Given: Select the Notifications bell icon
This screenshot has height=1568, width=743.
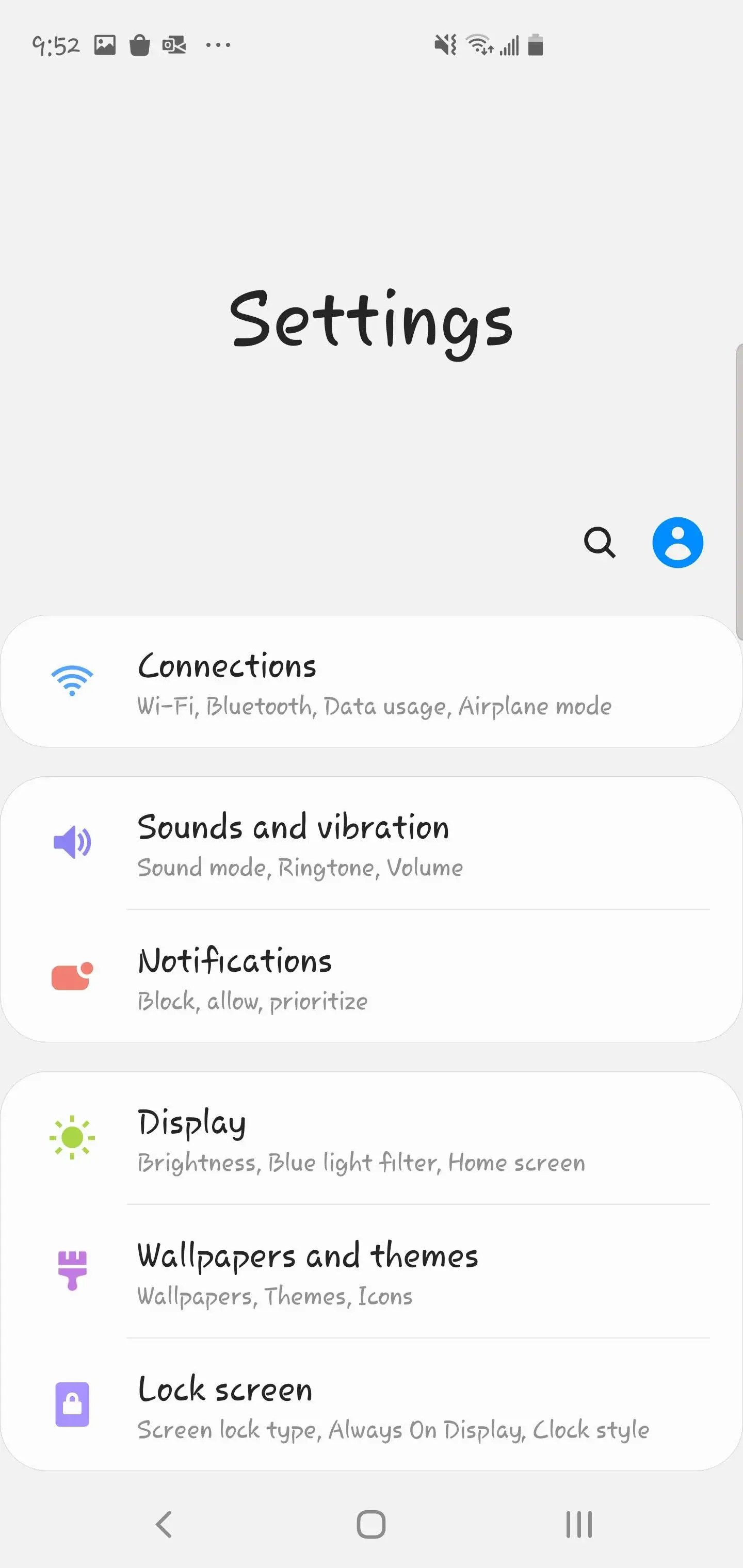Looking at the screenshot, I should pos(72,977).
